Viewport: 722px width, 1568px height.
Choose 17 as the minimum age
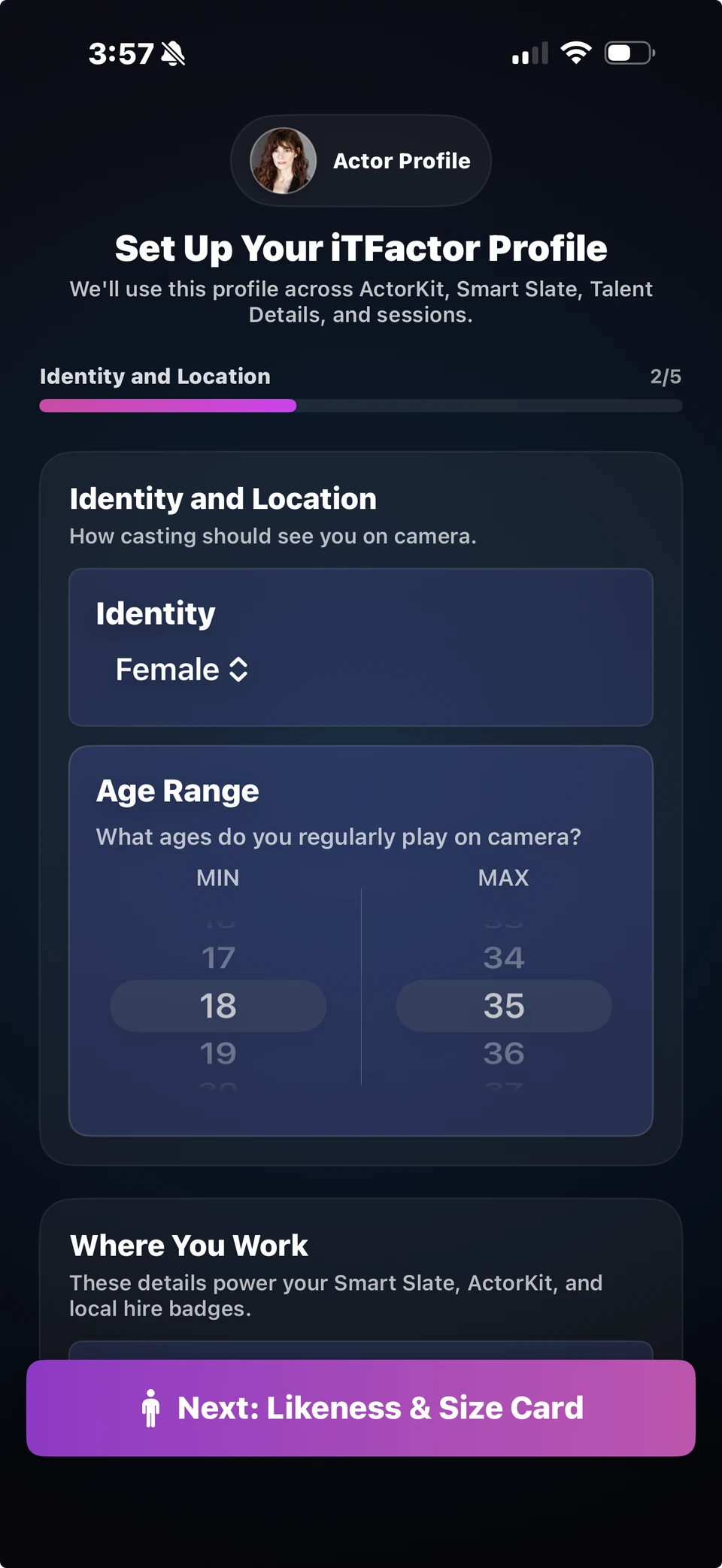pyautogui.click(x=217, y=958)
